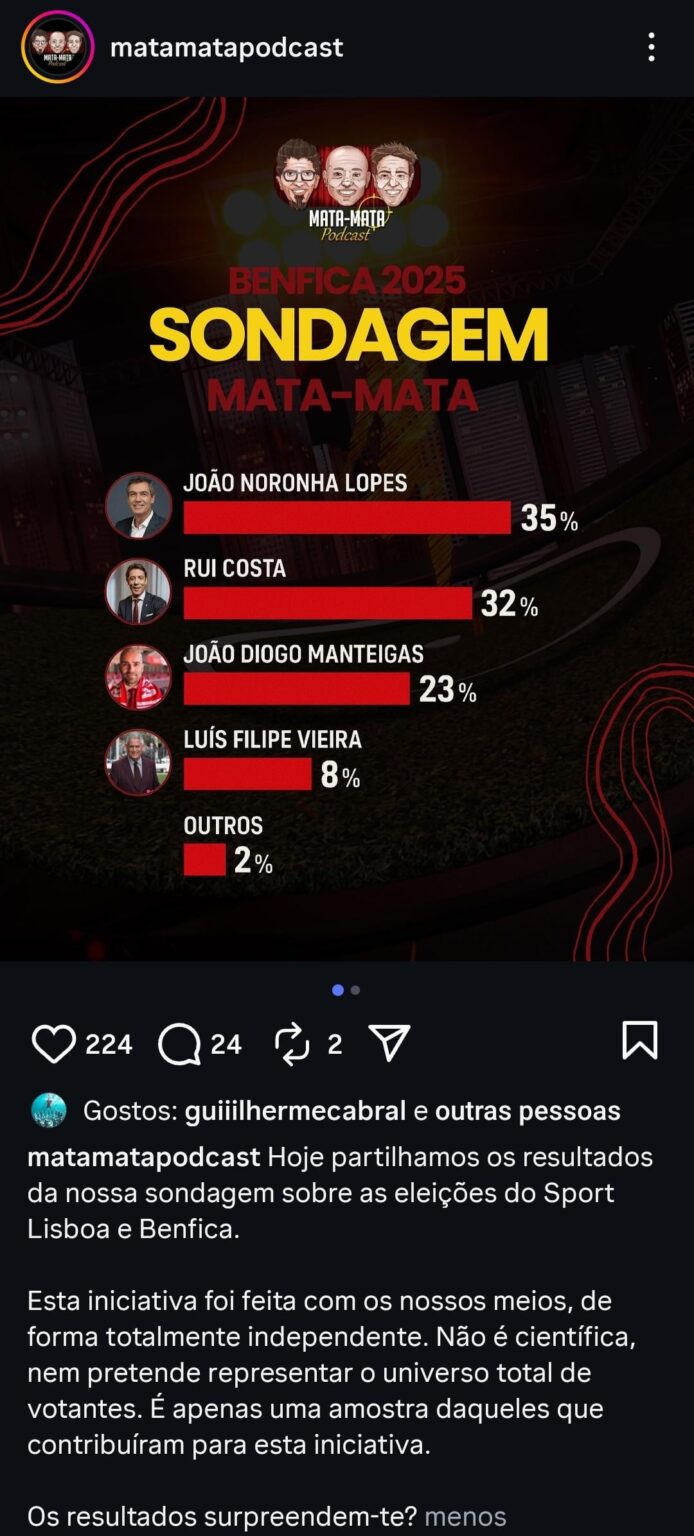Screen dimensions: 694x1536
Task: Open the comments on this post
Action: [179, 1044]
